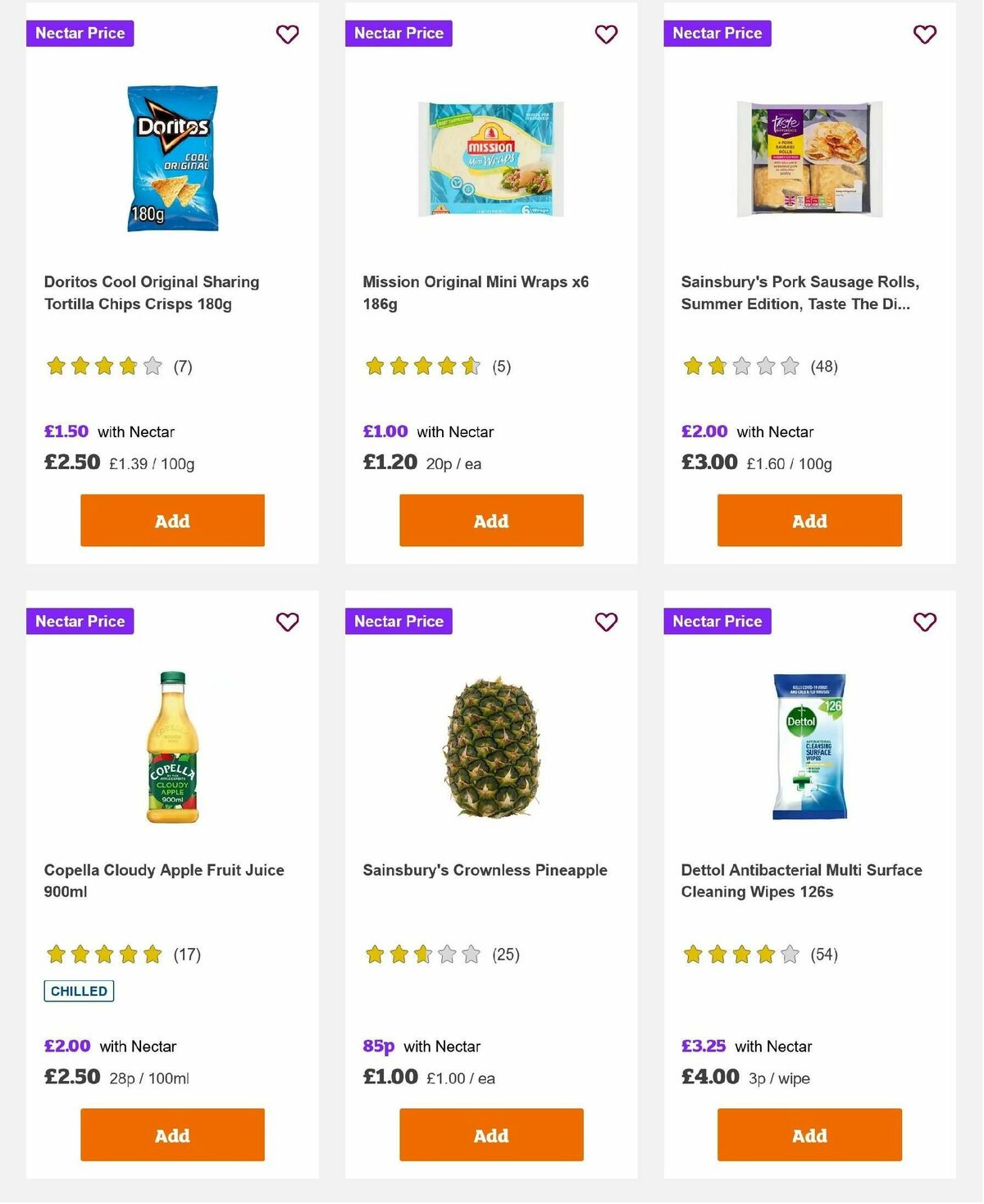Screen dimensions: 984x1204
Task: Add Doritos Cool Original to the trolley
Action: pos(171,520)
